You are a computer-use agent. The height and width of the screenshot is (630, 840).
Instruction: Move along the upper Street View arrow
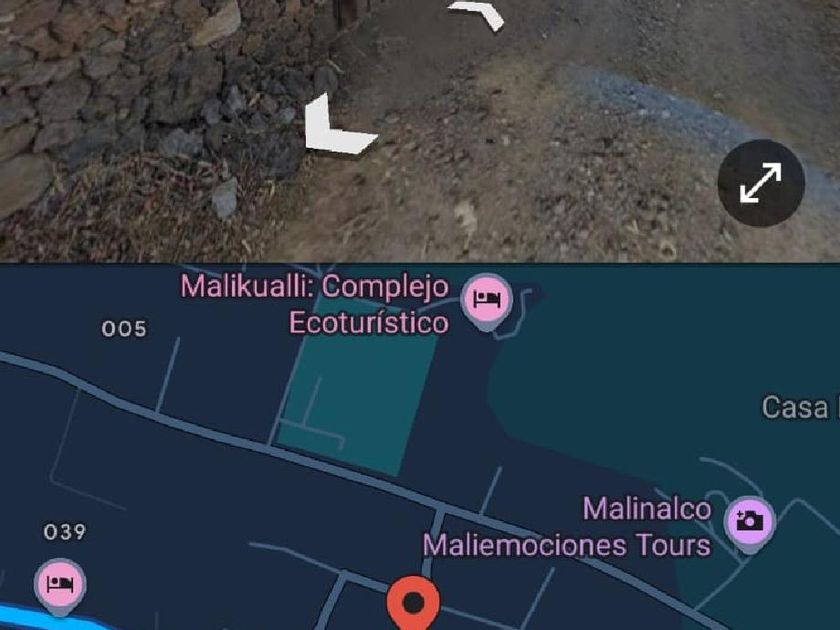click(x=478, y=13)
